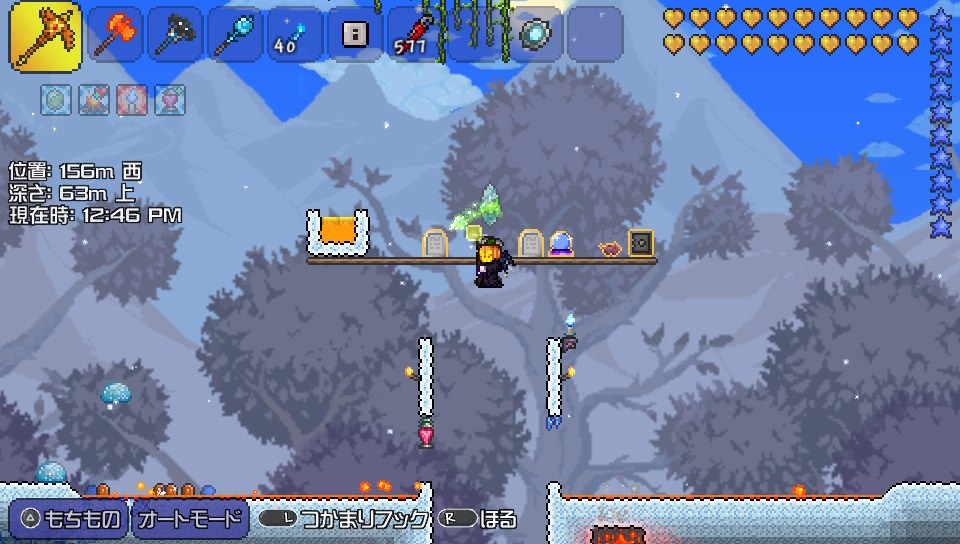This screenshot has width=960, height=544.
Task: Open the もちもの inventory button
Action: point(70,518)
